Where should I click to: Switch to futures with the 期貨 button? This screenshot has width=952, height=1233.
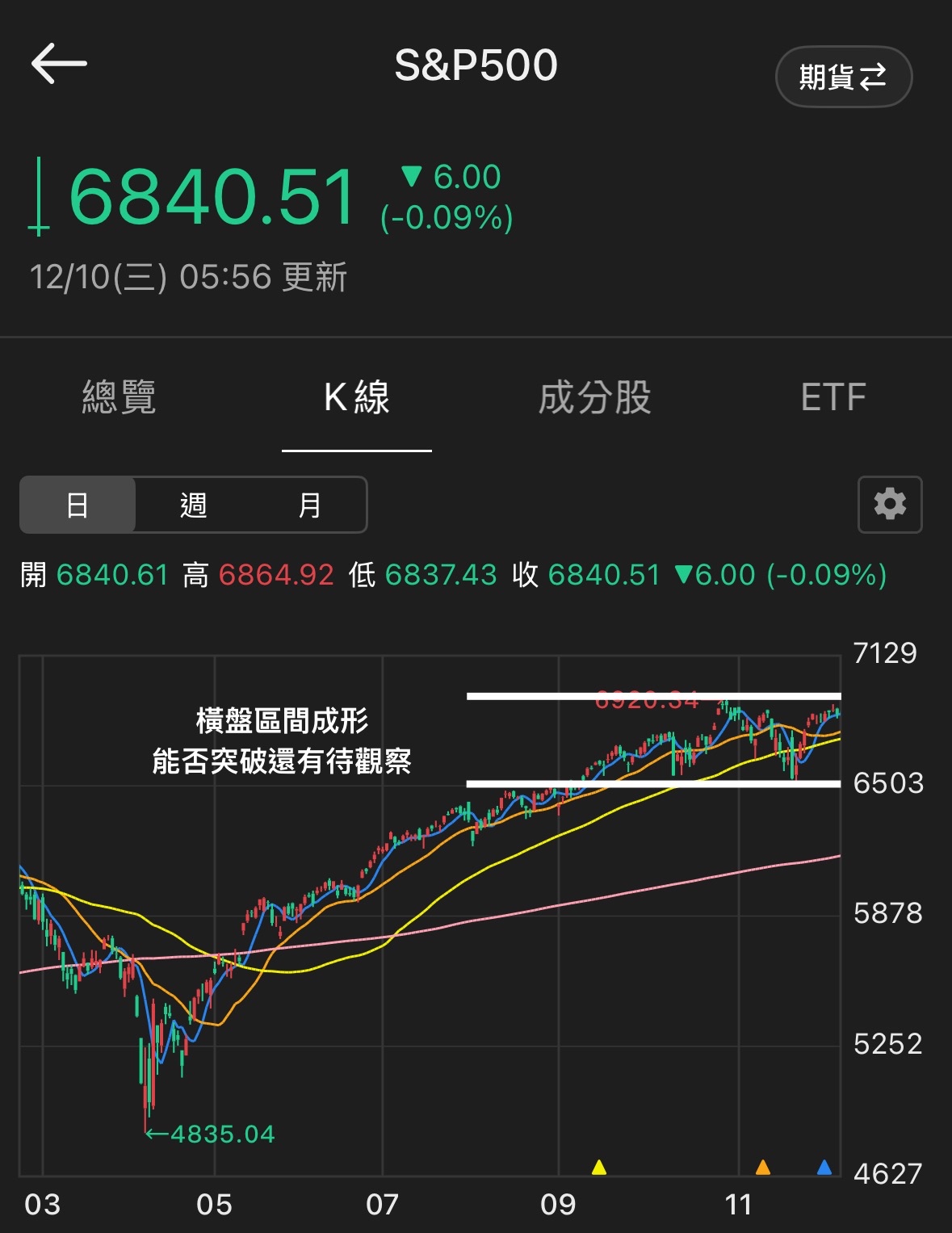(x=843, y=77)
